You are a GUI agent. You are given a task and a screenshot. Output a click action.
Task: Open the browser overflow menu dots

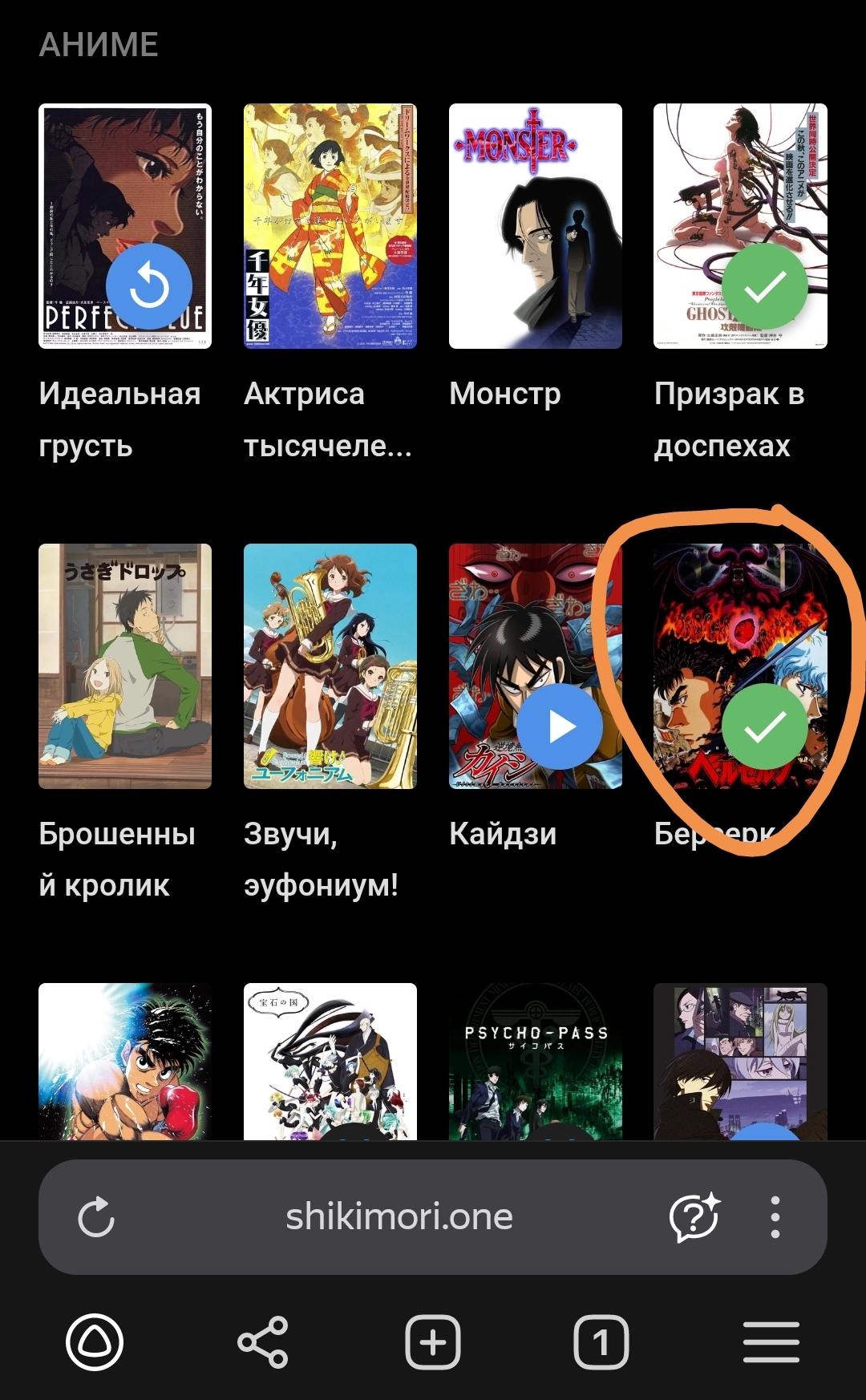click(775, 1217)
